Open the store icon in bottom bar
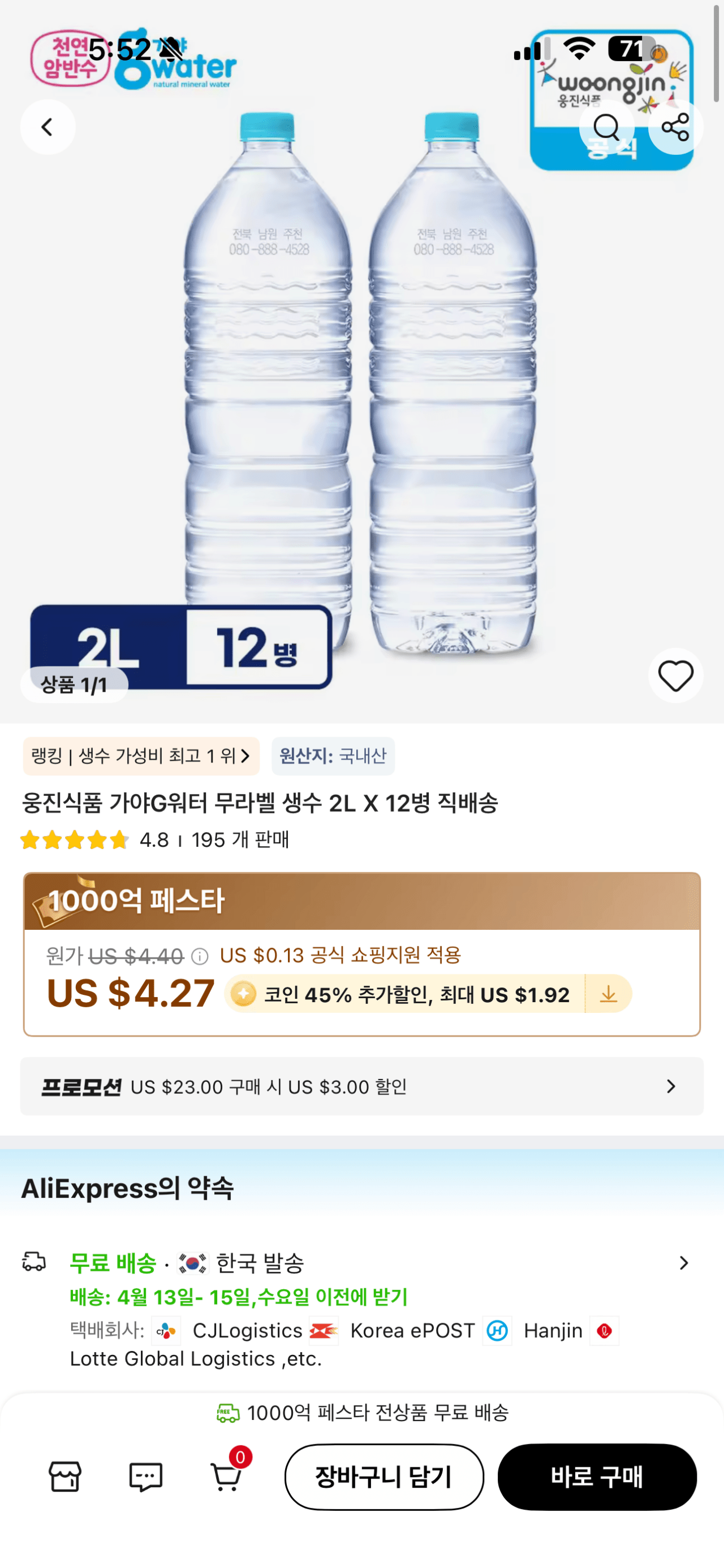 (x=66, y=1478)
